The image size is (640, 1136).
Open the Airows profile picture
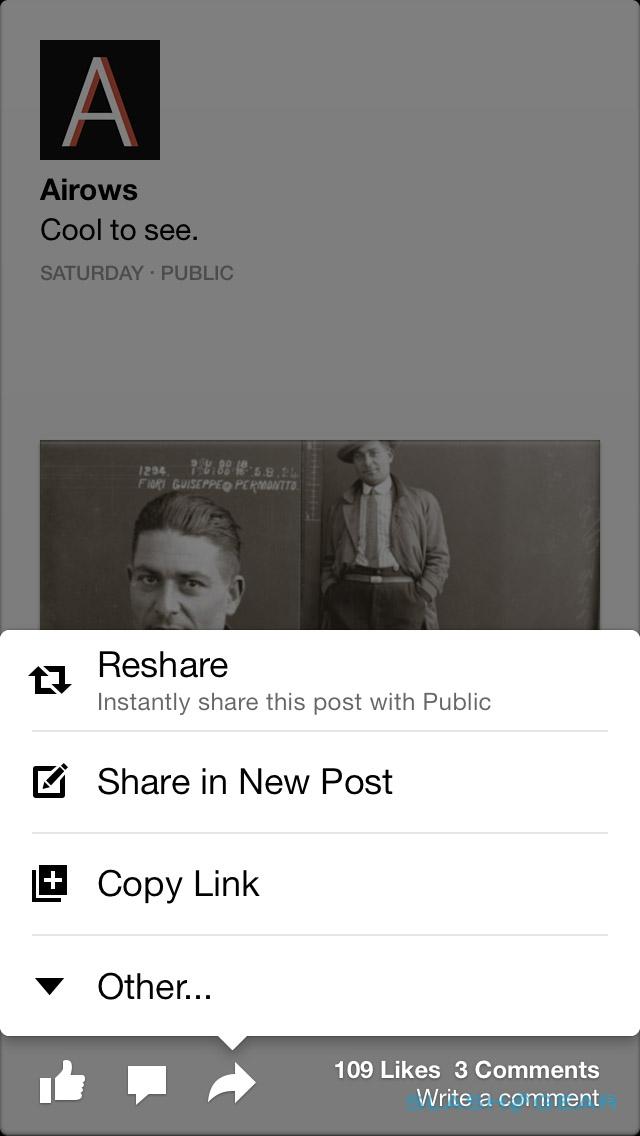click(100, 100)
